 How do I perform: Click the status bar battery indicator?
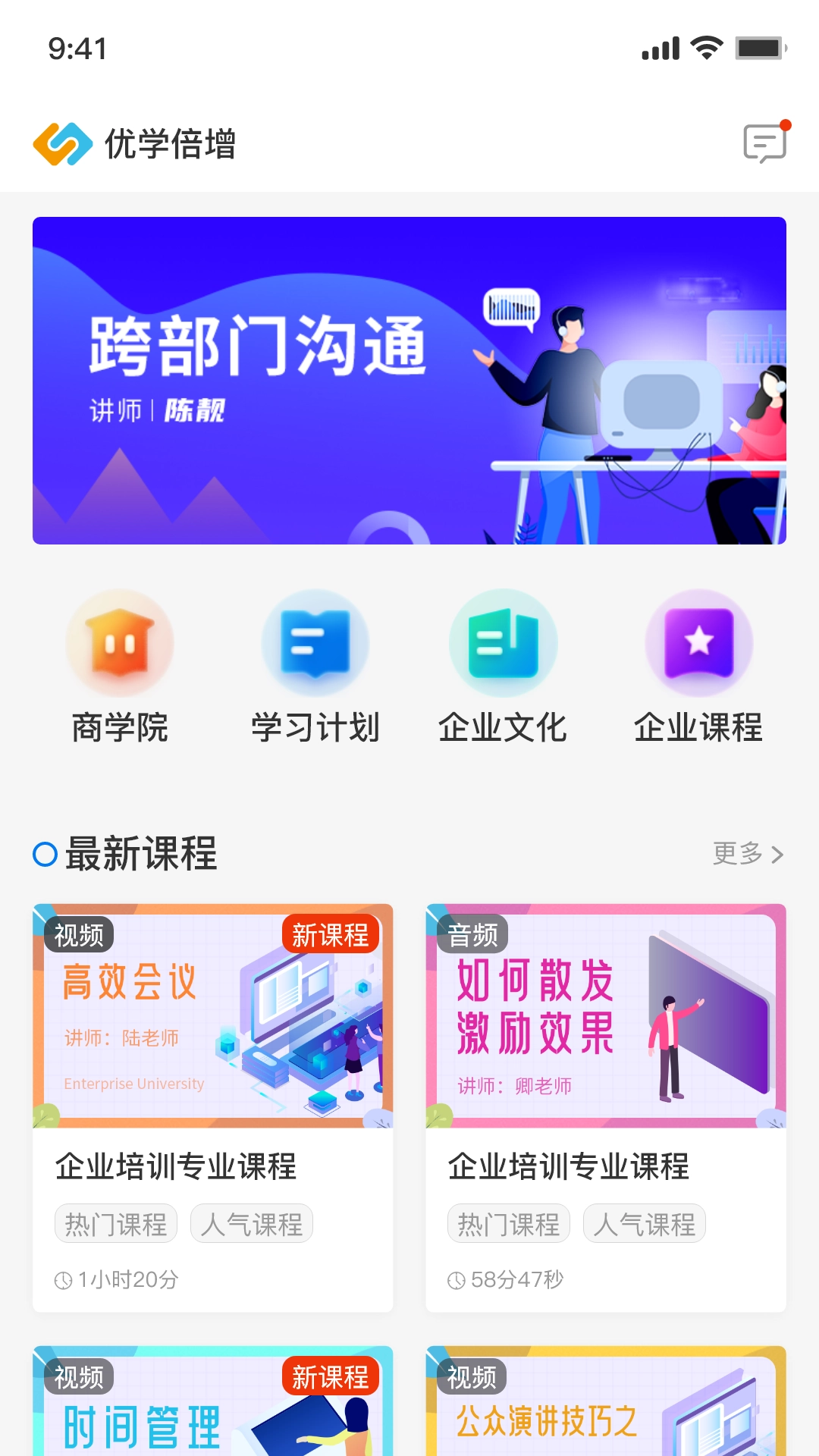[759, 48]
